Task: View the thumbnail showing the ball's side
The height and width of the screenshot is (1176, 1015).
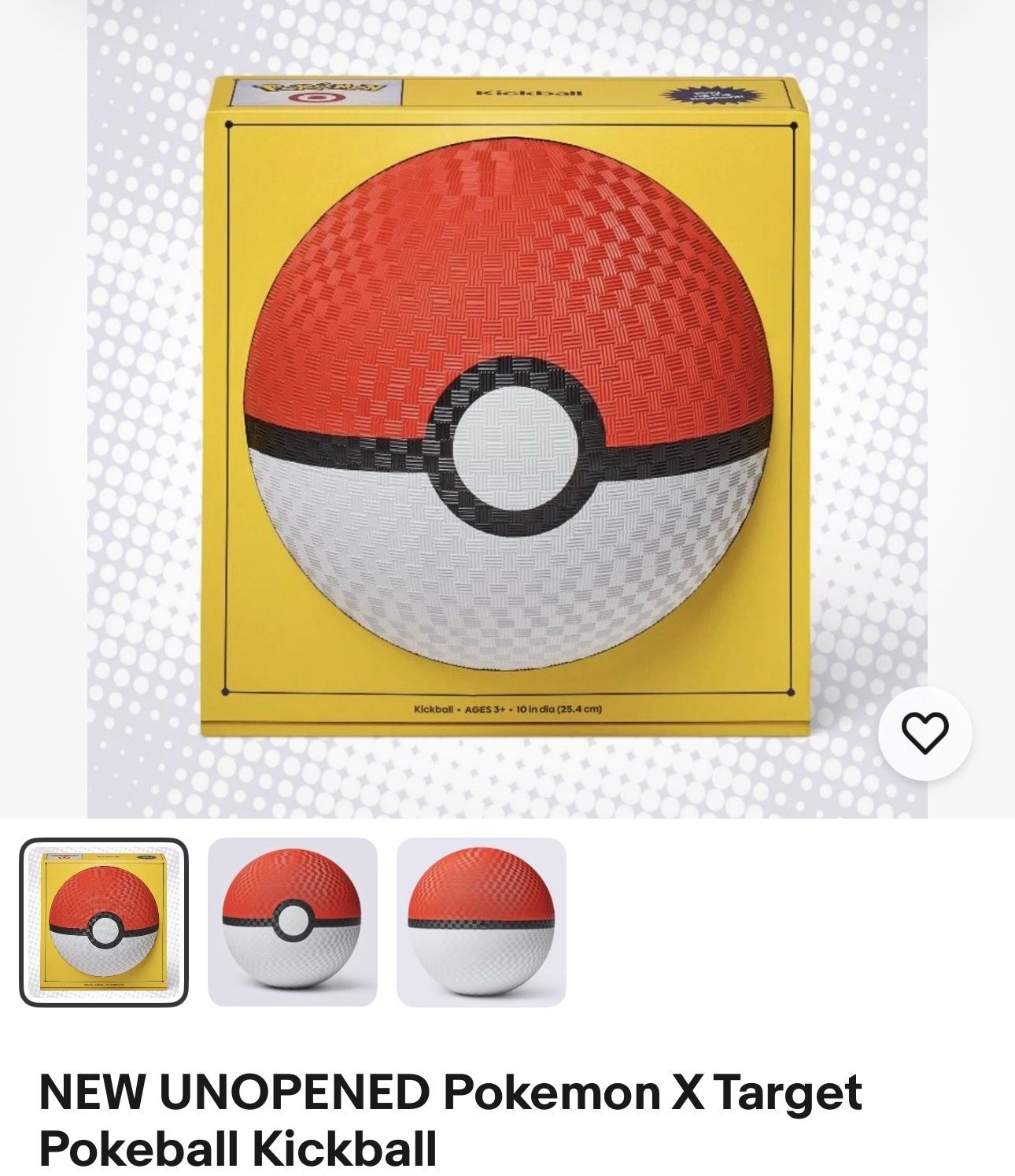Action: click(x=482, y=923)
